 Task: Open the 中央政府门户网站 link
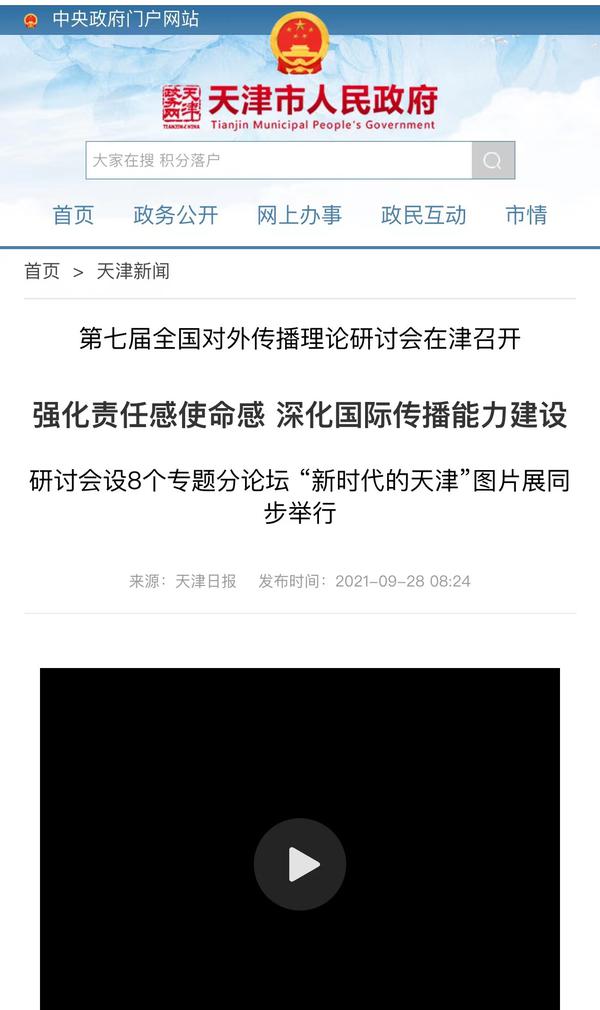125,19
